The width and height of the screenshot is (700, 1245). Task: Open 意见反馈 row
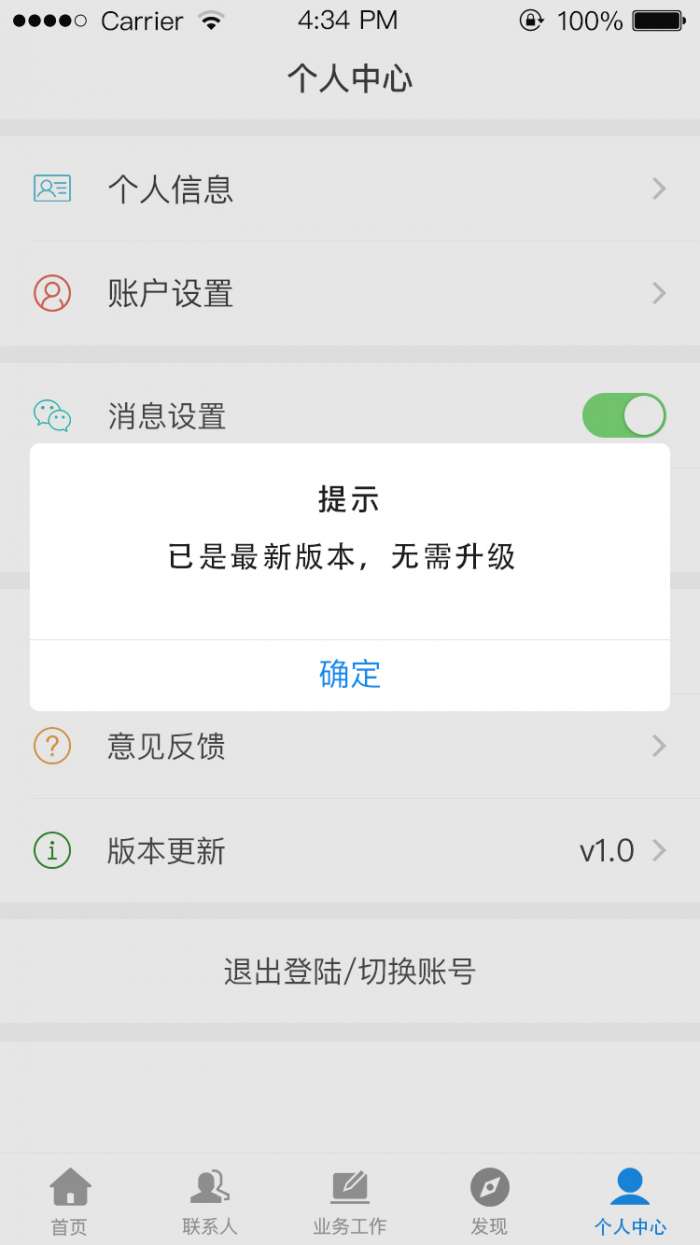point(350,746)
